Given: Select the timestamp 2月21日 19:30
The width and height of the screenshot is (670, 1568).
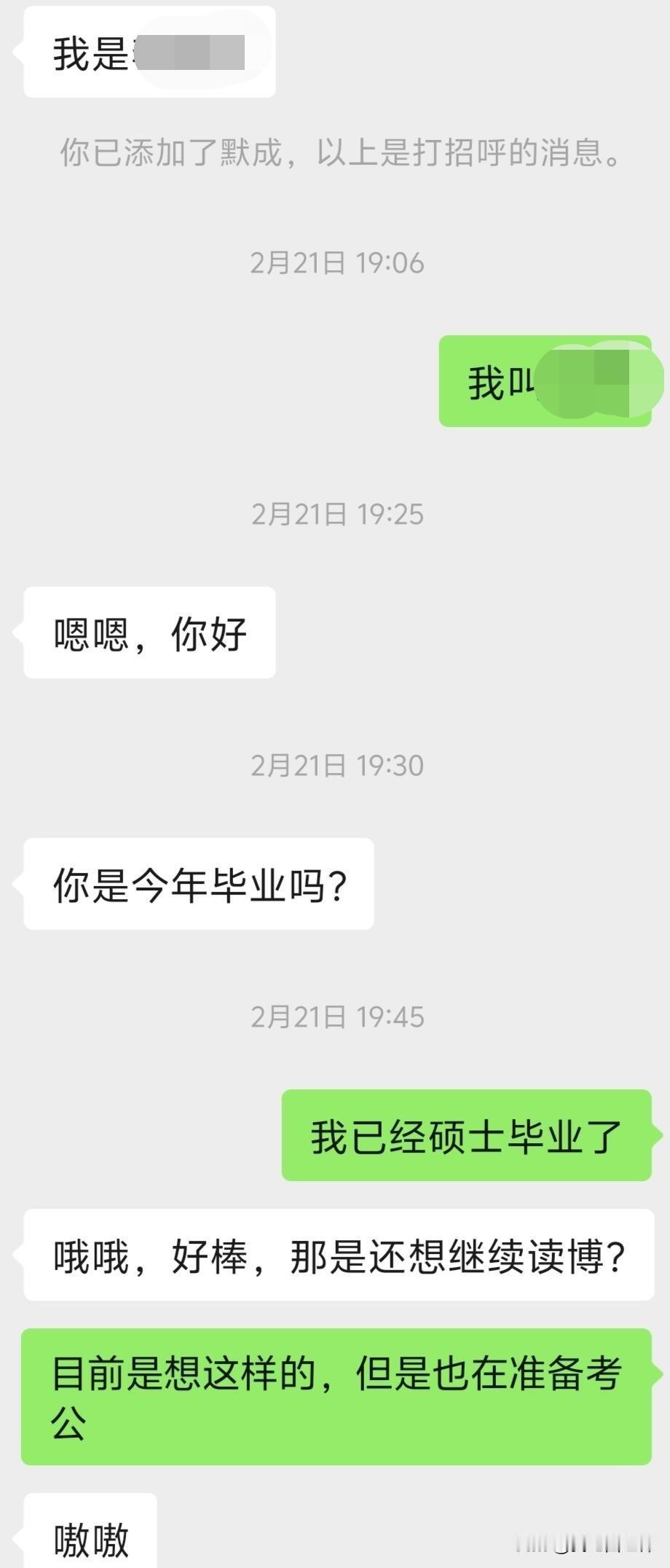Looking at the screenshot, I should tap(337, 765).
